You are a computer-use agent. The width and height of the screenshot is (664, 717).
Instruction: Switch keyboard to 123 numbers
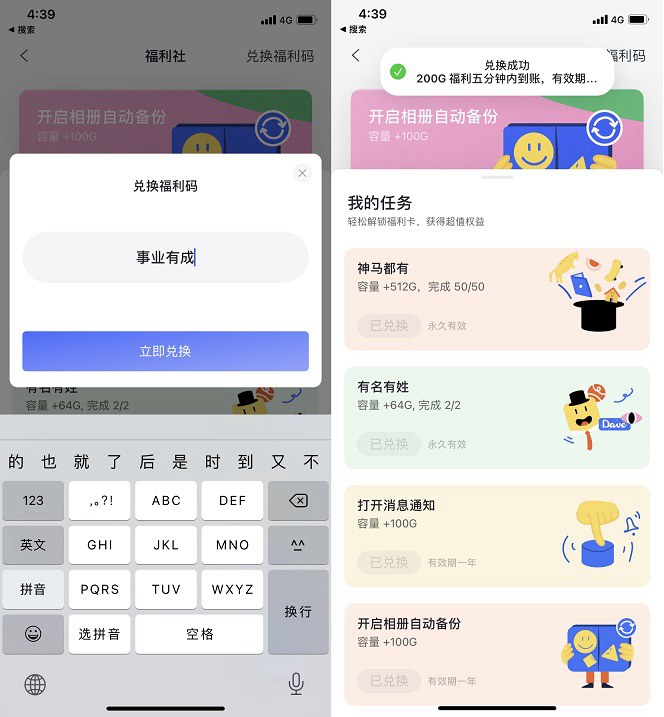point(33,501)
